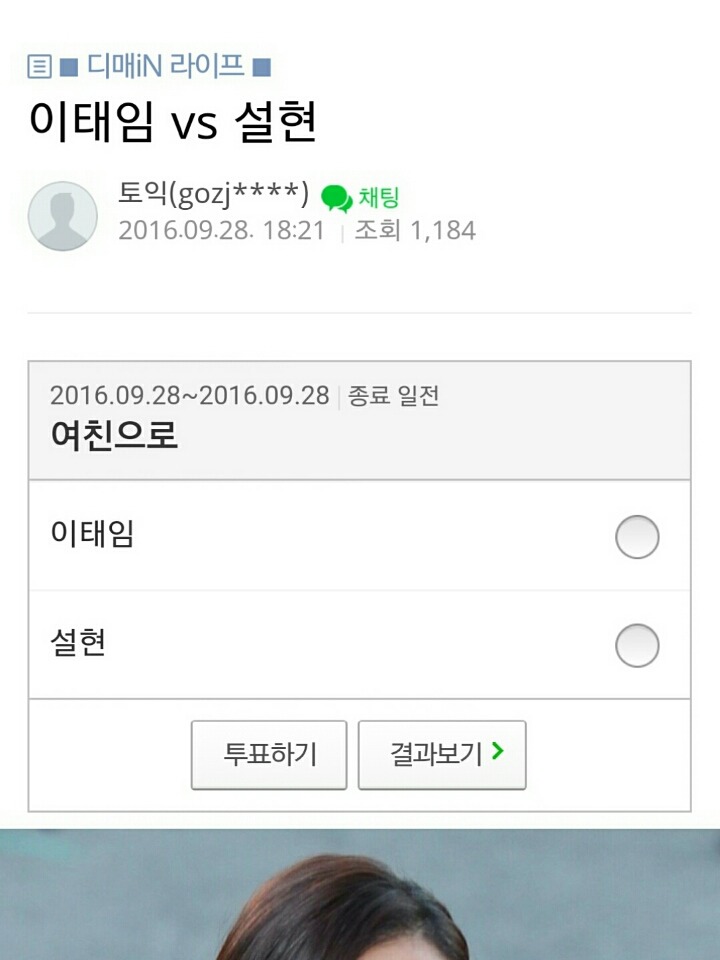
Task: Tap the 투표하기 vote button
Action: coord(269,754)
